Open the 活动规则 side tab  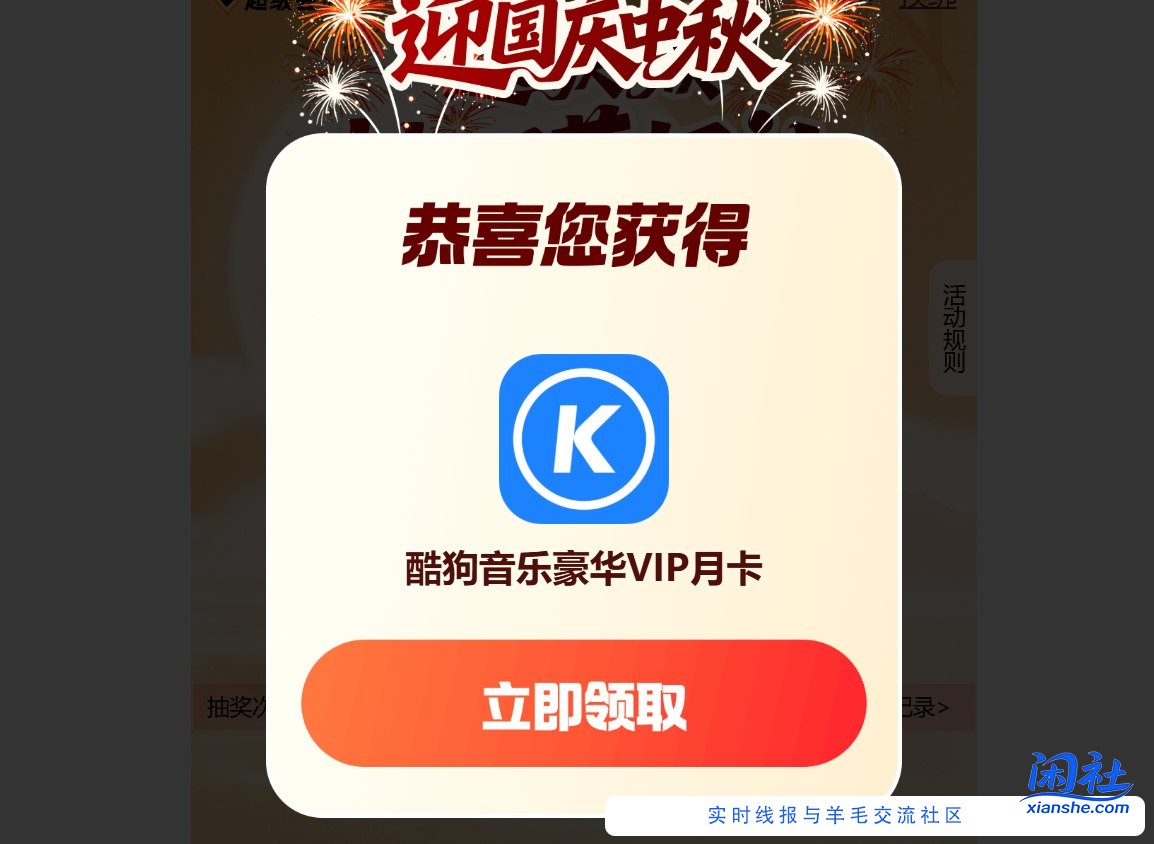pyautogui.click(x=953, y=328)
